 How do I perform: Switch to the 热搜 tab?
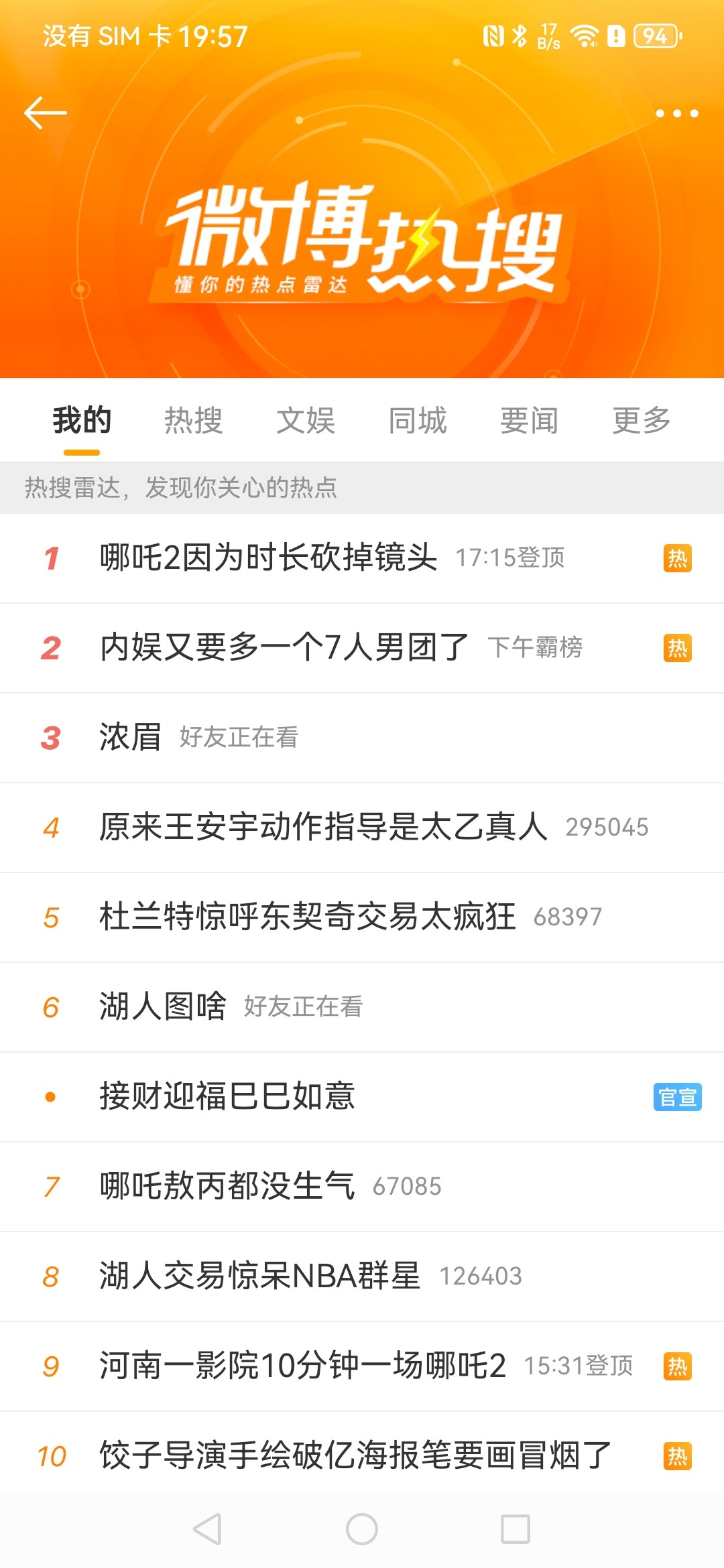click(x=194, y=420)
